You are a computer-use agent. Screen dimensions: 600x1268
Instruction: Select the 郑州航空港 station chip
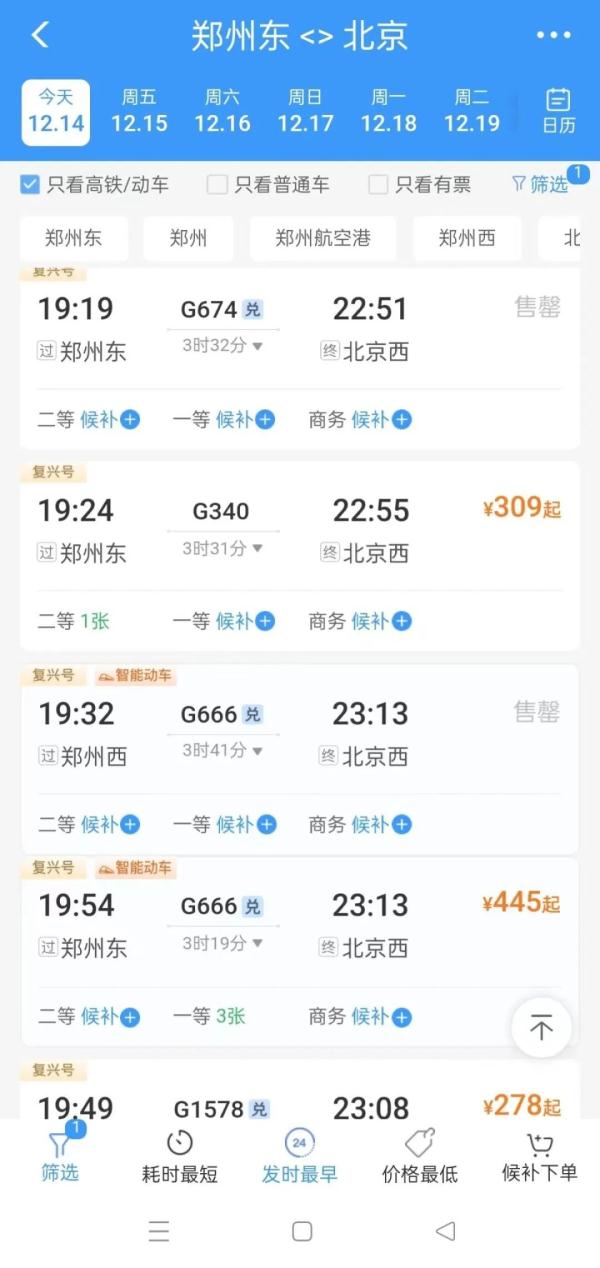pyautogui.click(x=323, y=238)
